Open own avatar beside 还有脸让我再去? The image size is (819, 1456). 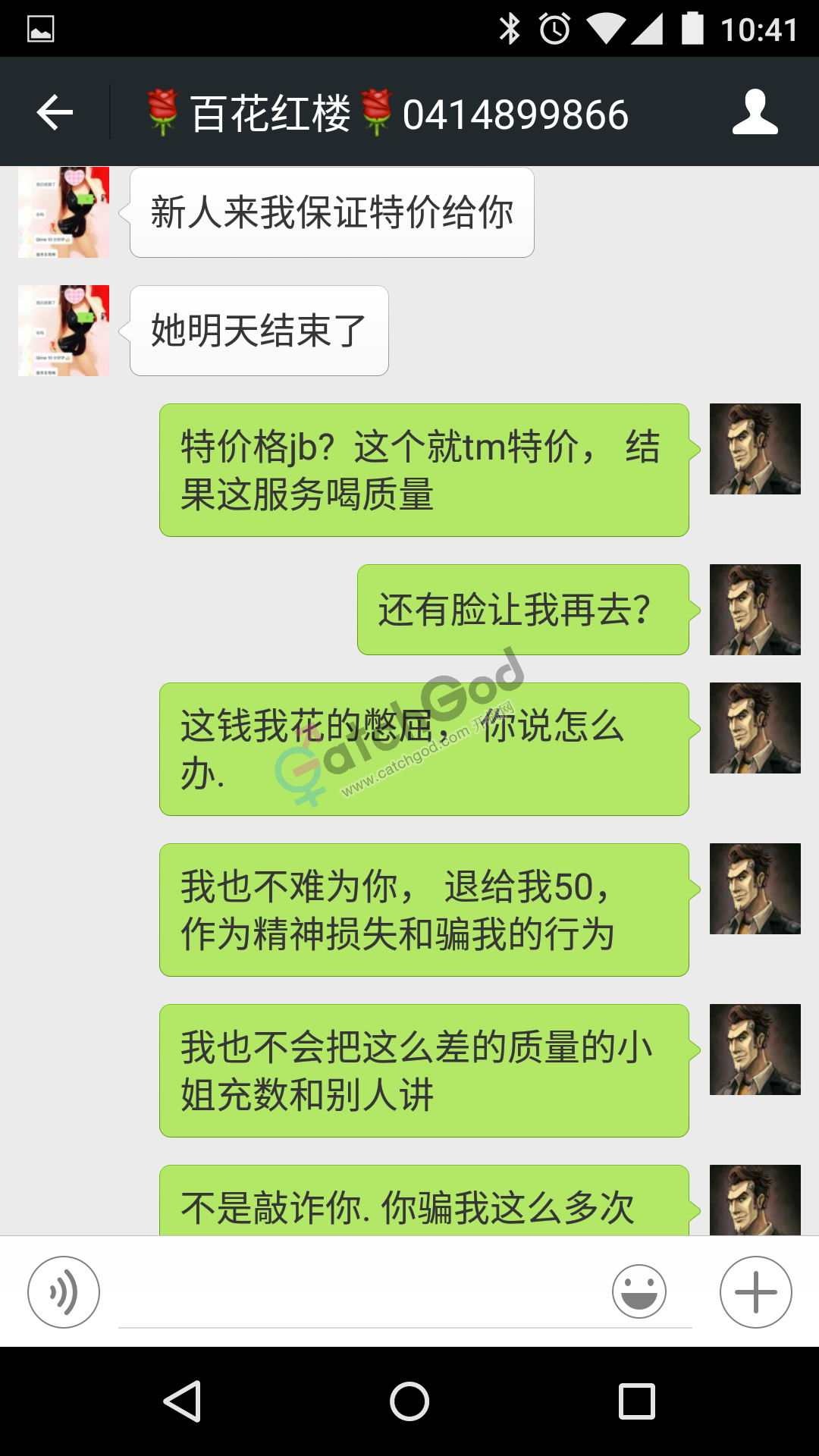tap(755, 610)
